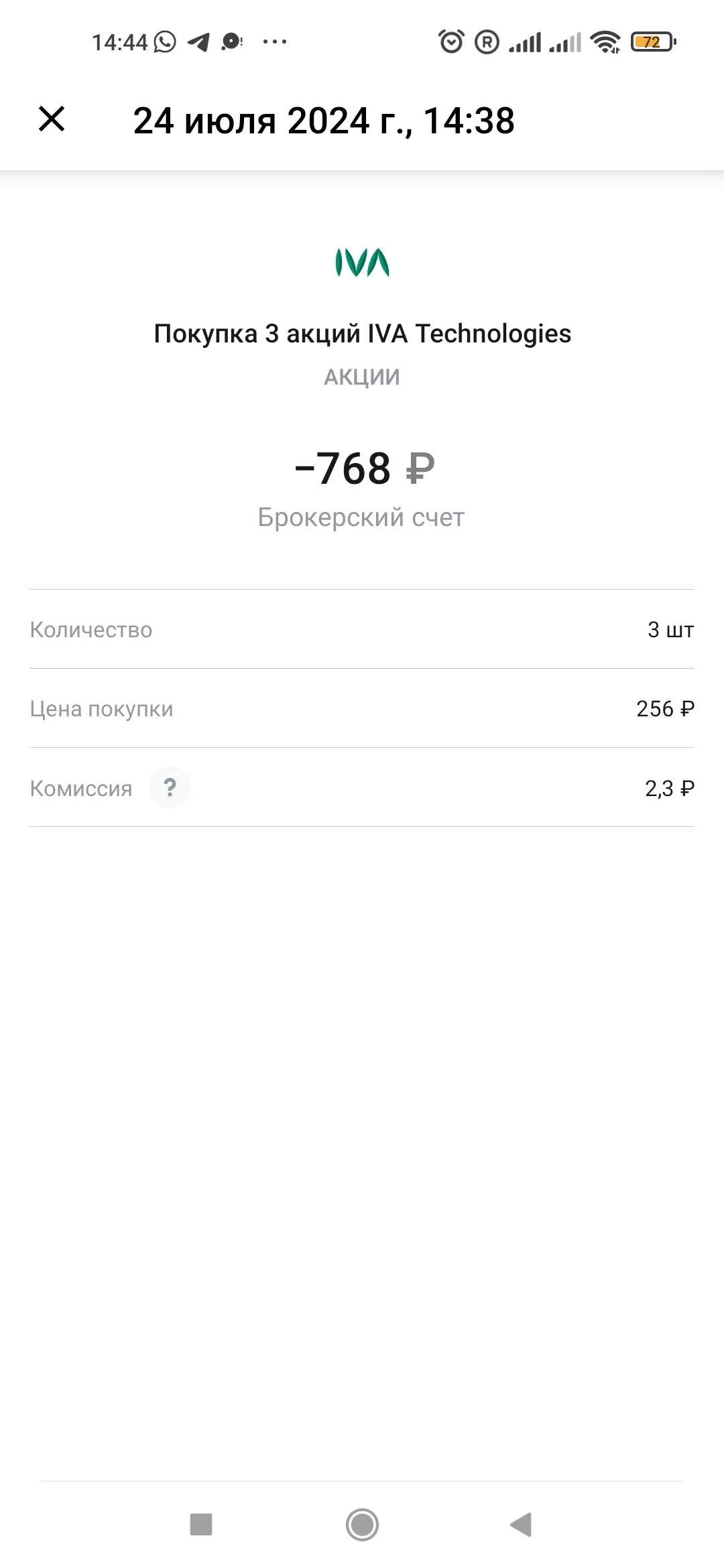Tap the system home button
Viewport: 724px width, 1568px height.
pos(362,1524)
